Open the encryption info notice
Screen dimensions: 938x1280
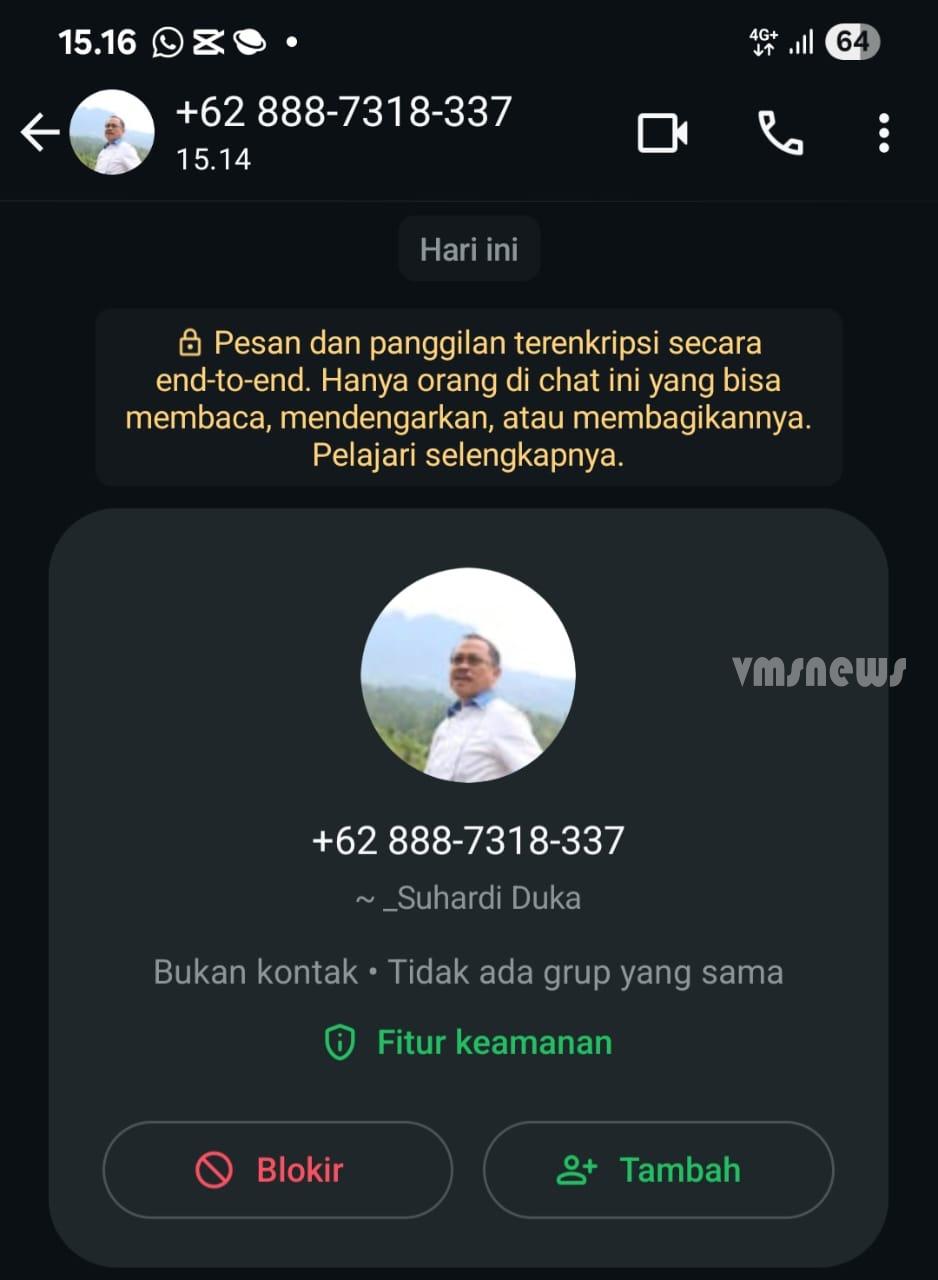pos(468,399)
